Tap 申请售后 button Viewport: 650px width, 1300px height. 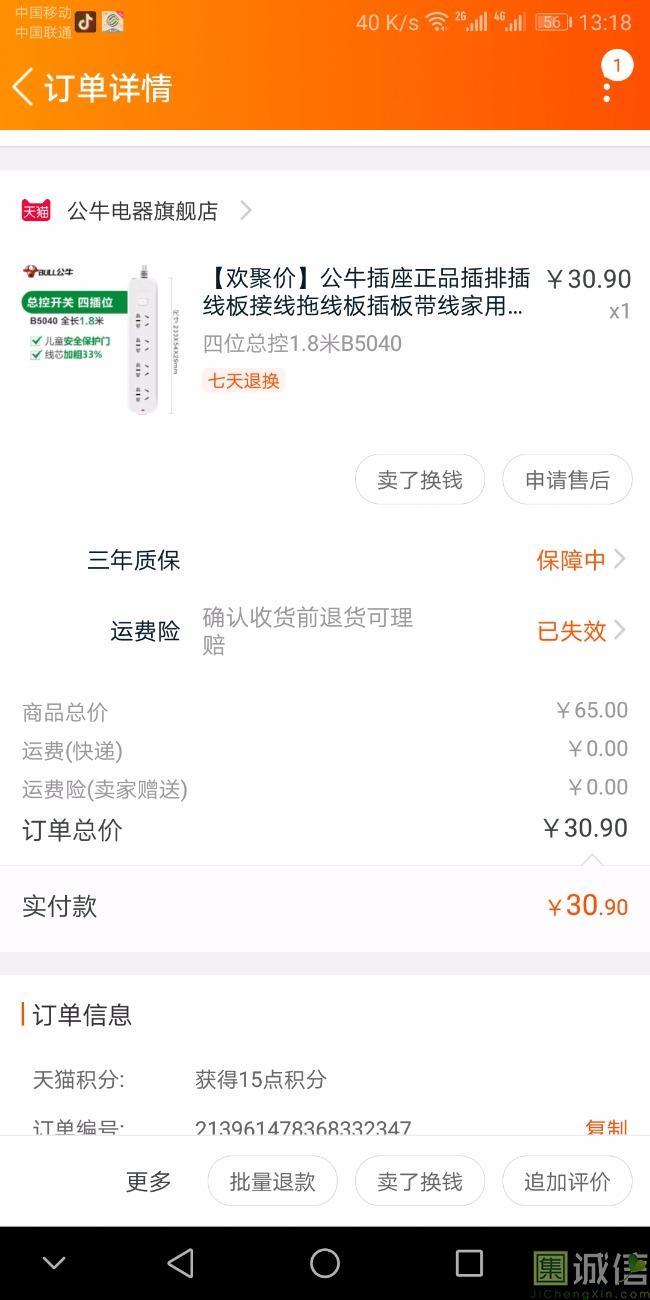pos(567,480)
